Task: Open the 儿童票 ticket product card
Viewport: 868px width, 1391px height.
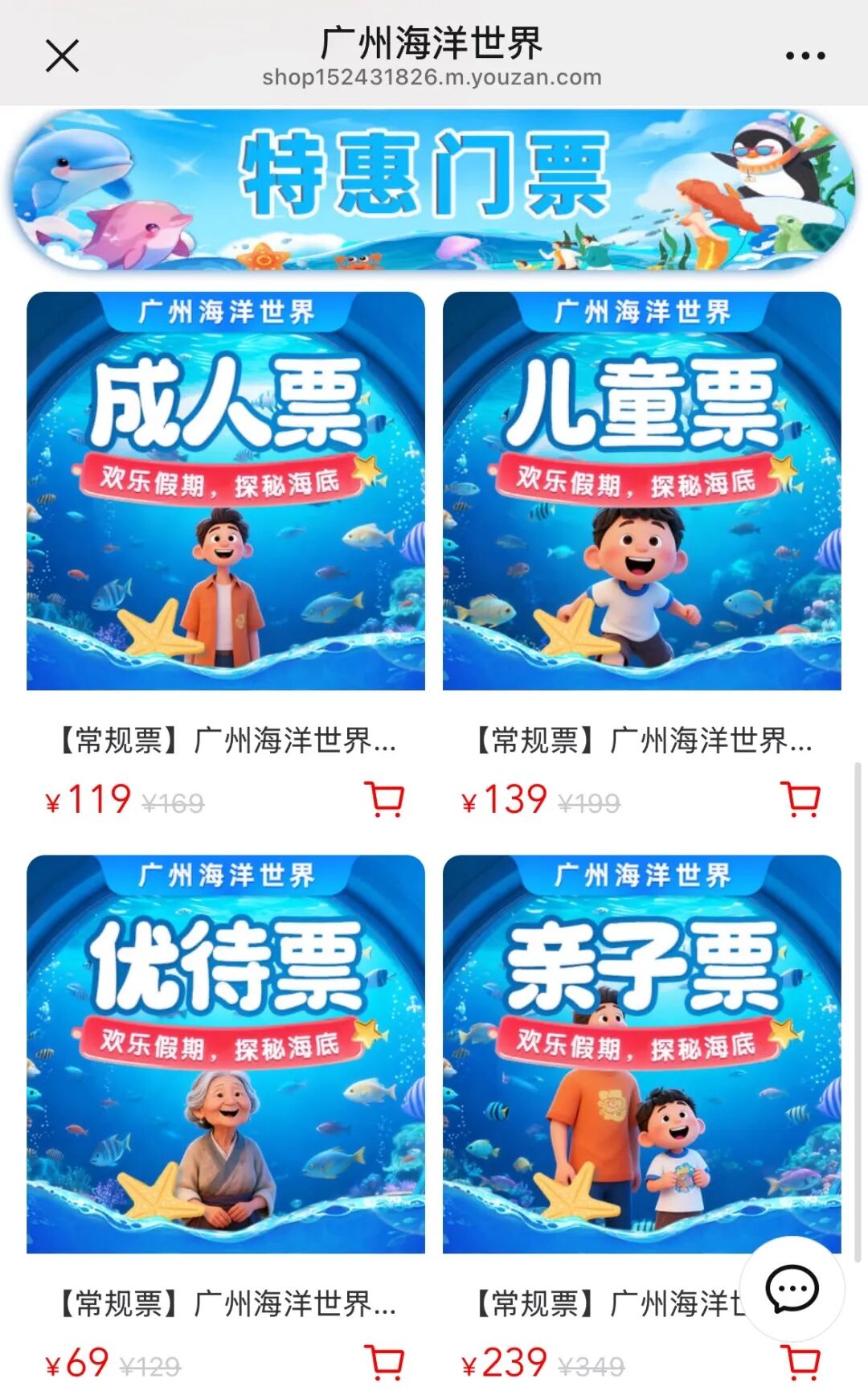Action: [x=641, y=490]
